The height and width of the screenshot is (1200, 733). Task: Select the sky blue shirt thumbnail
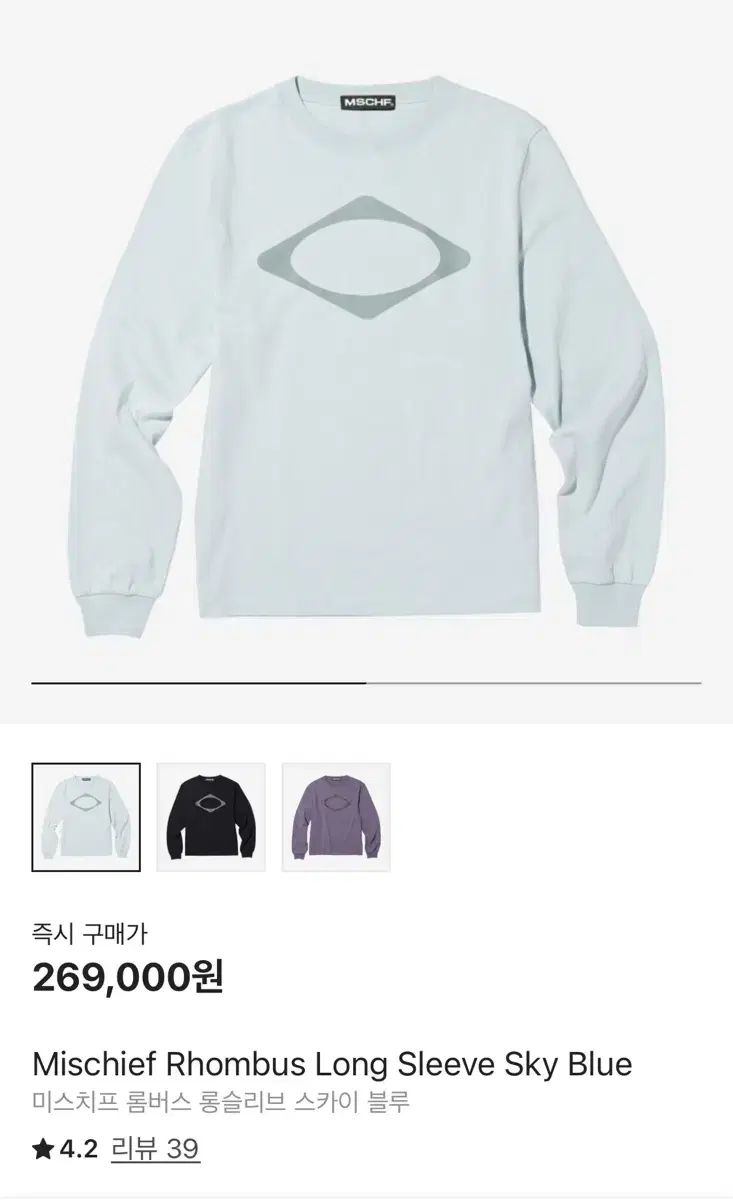pyautogui.click(x=86, y=817)
